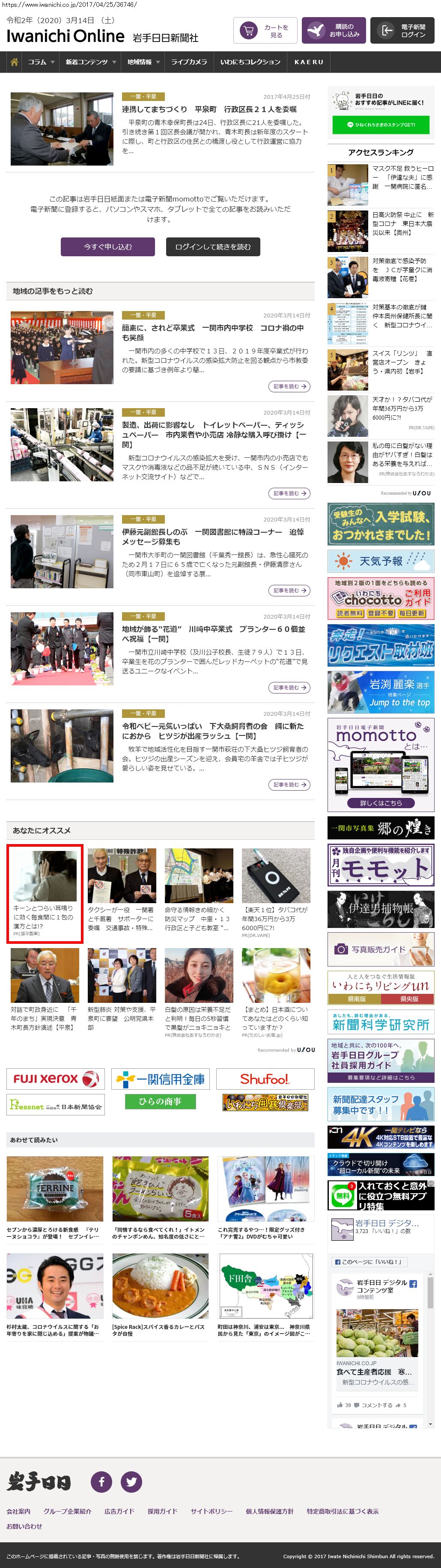Open the カートを見る cart button

point(265,30)
